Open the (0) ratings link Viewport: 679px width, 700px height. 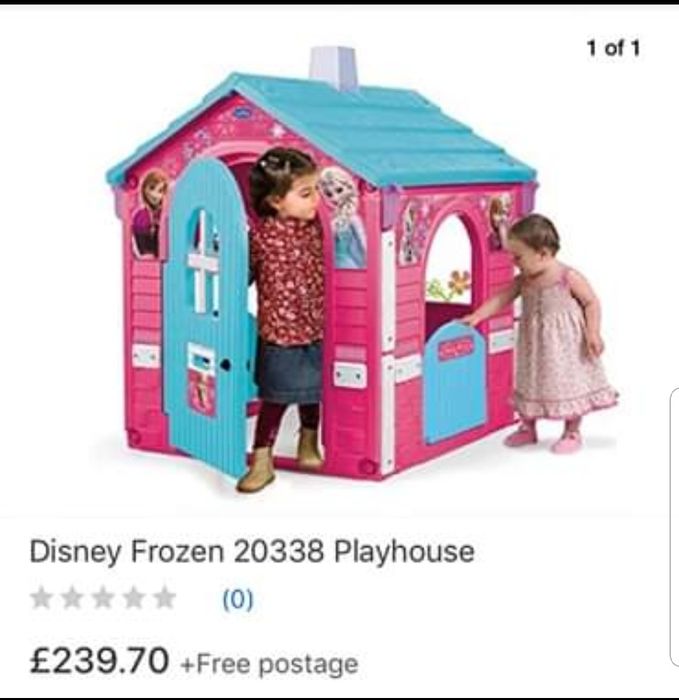[x=237, y=600]
